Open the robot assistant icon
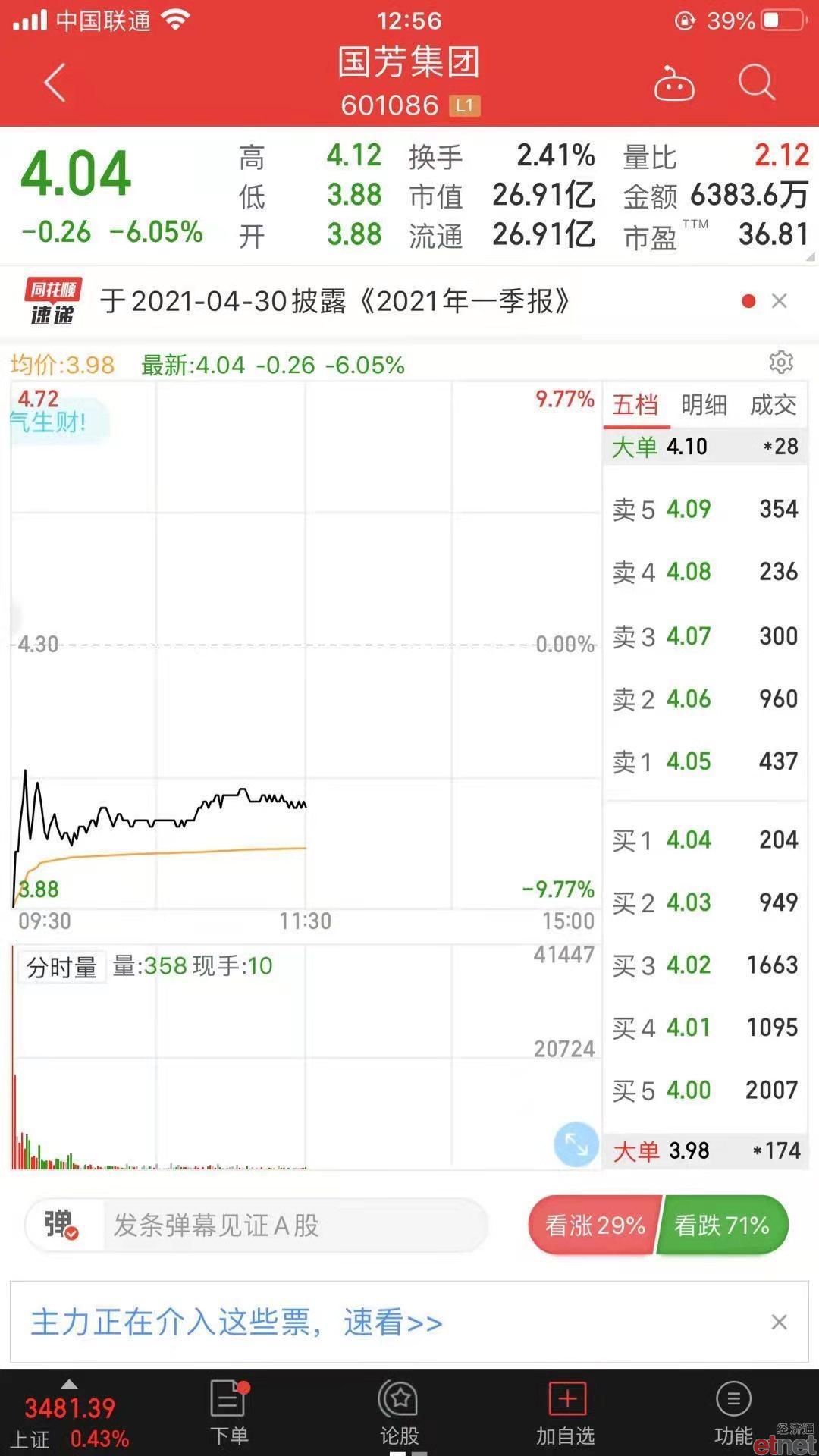The image size is (819, 1456). (x=674, y=83)
